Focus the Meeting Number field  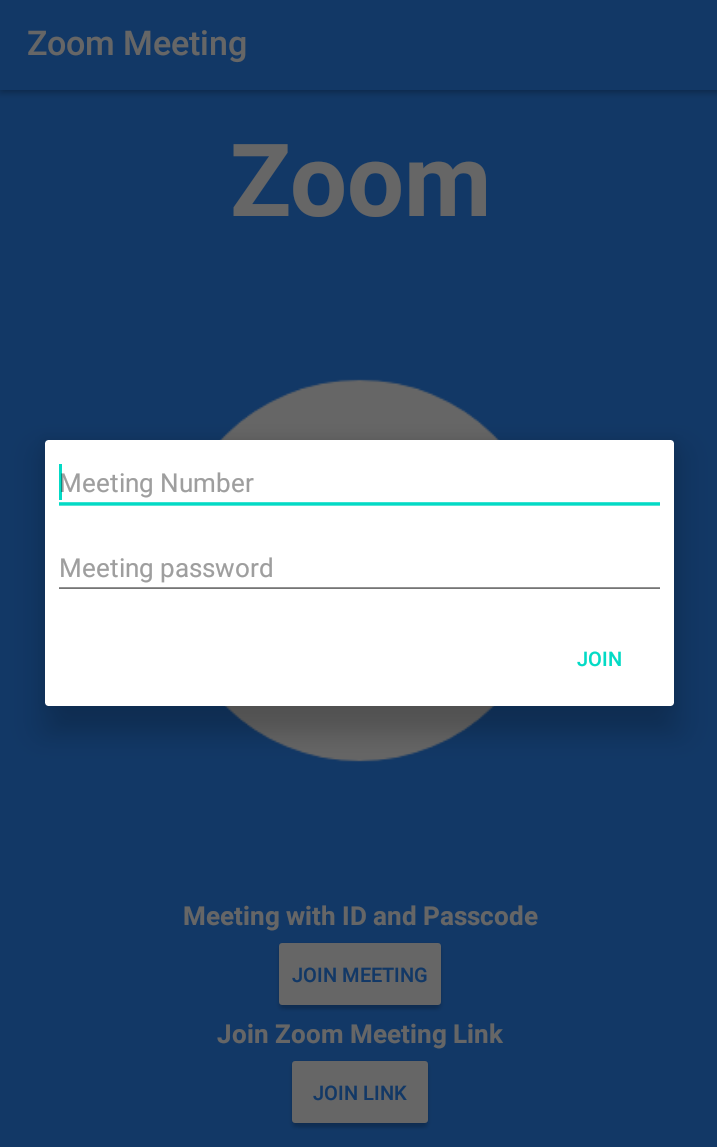359,484
